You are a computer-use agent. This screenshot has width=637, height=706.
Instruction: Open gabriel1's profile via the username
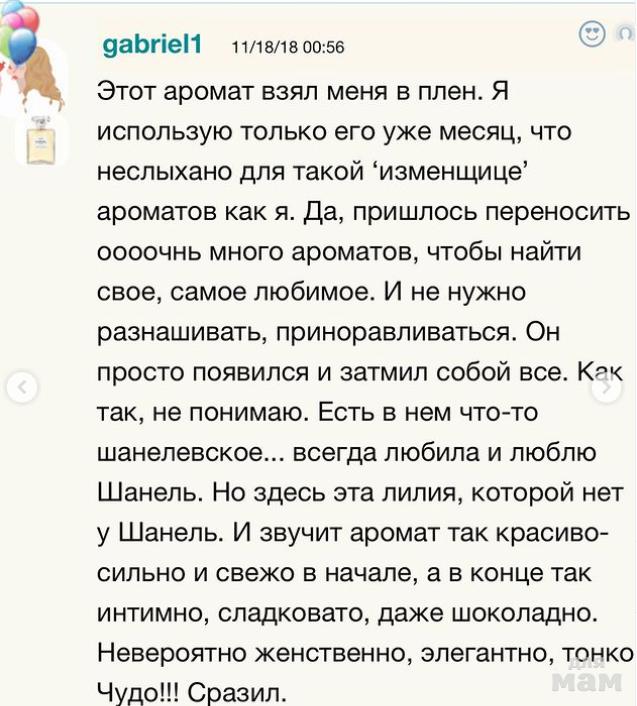click(x=152, y=45)
